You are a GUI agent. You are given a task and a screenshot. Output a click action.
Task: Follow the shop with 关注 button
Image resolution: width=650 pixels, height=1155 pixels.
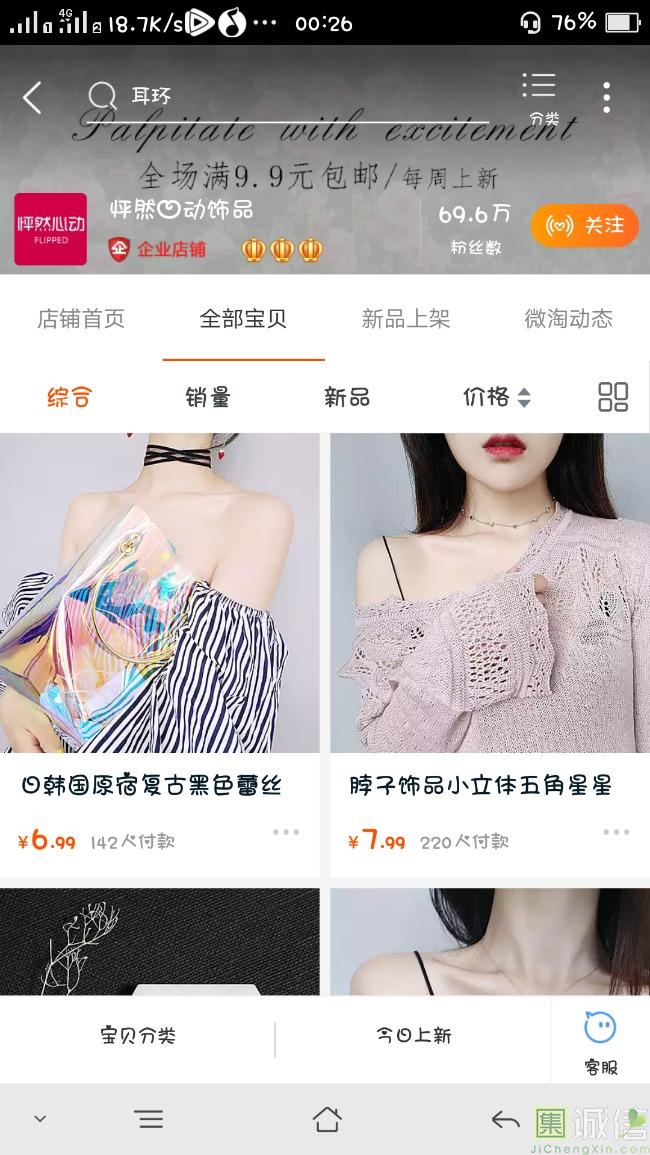(x=585, y=225)
